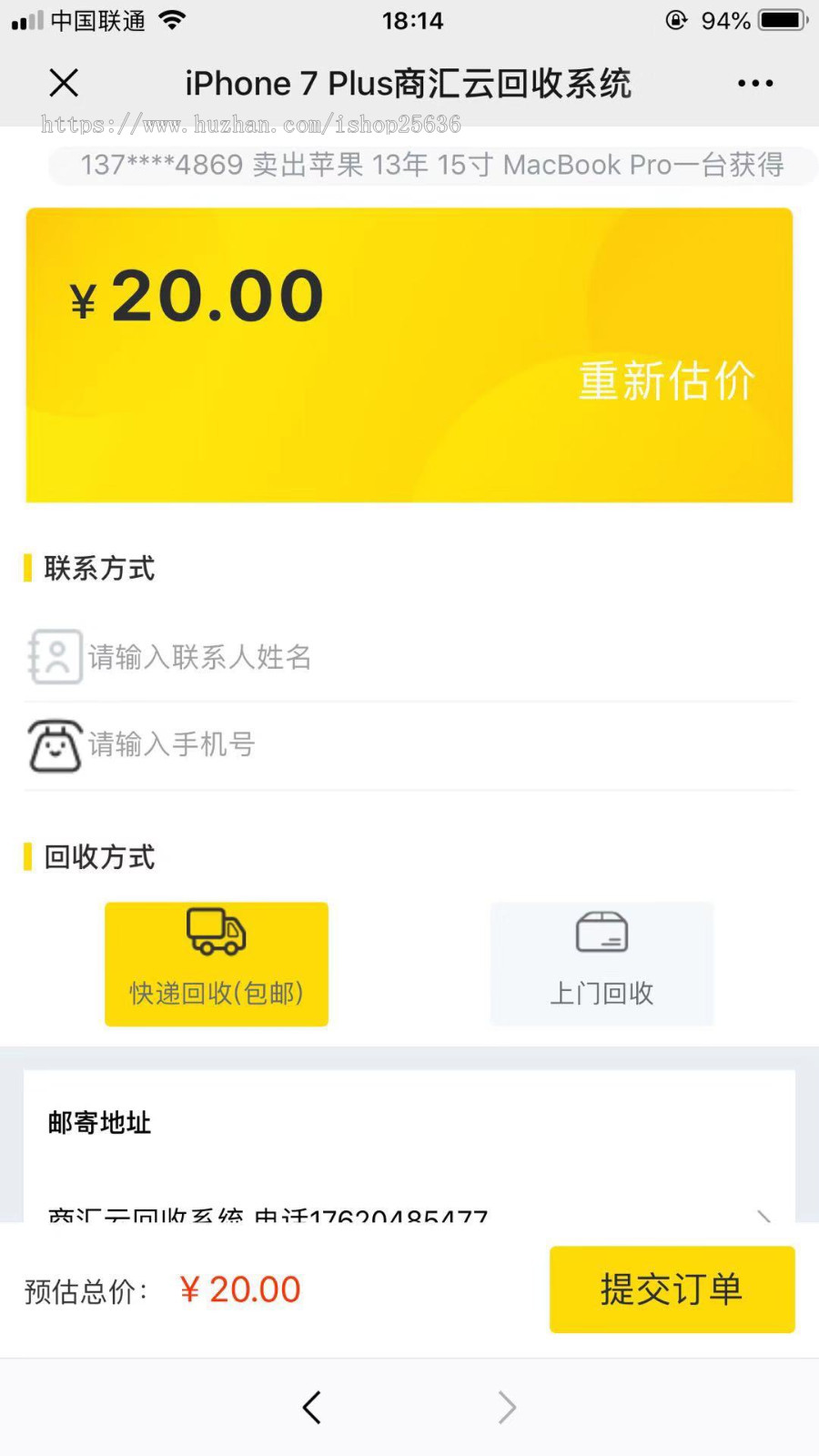Click the phone icon beside mobile number field
Screen dimensions: 819x1456
coord(55,744)
